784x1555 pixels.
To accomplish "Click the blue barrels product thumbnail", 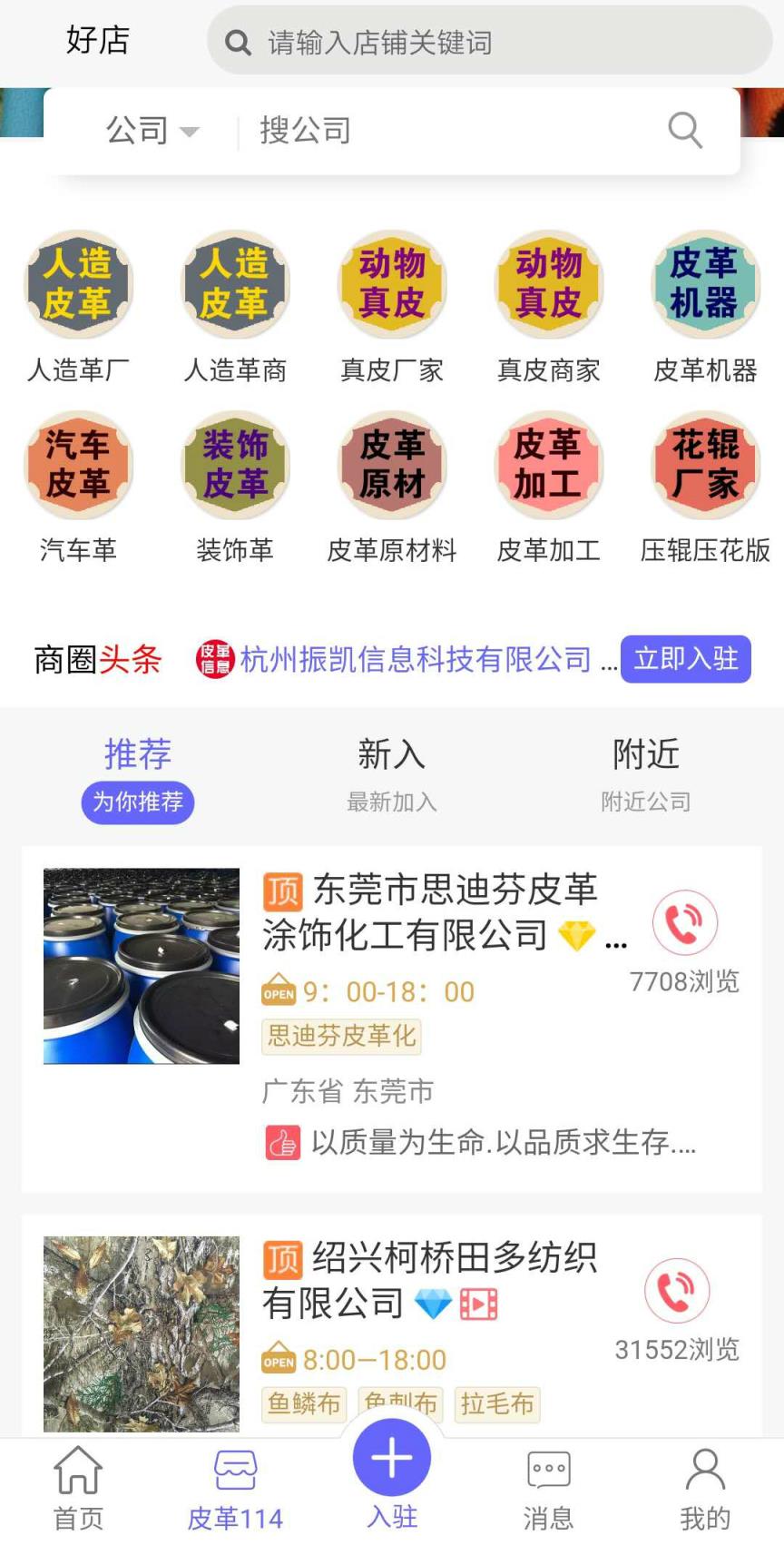I will coord(141,964).
